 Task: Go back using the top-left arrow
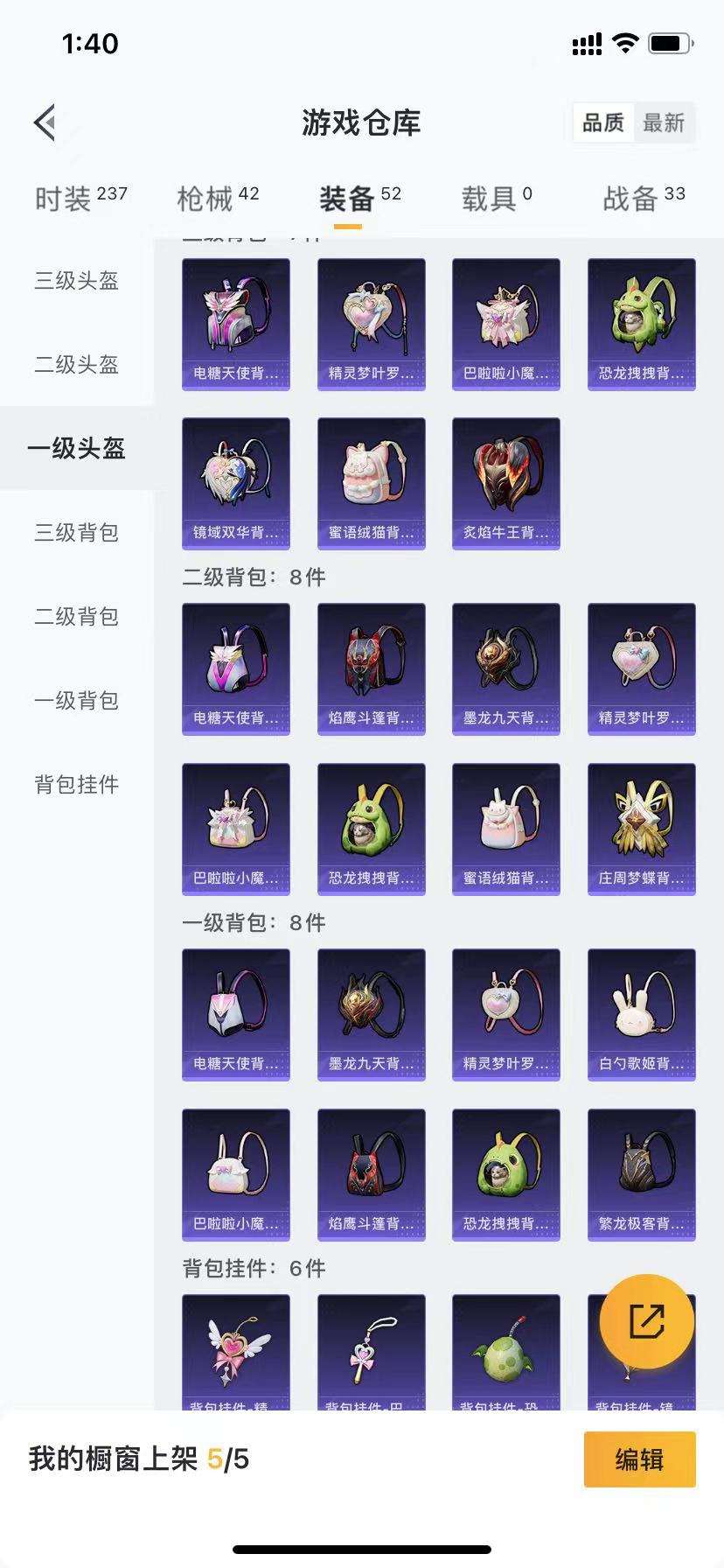(x=45, y=122)
